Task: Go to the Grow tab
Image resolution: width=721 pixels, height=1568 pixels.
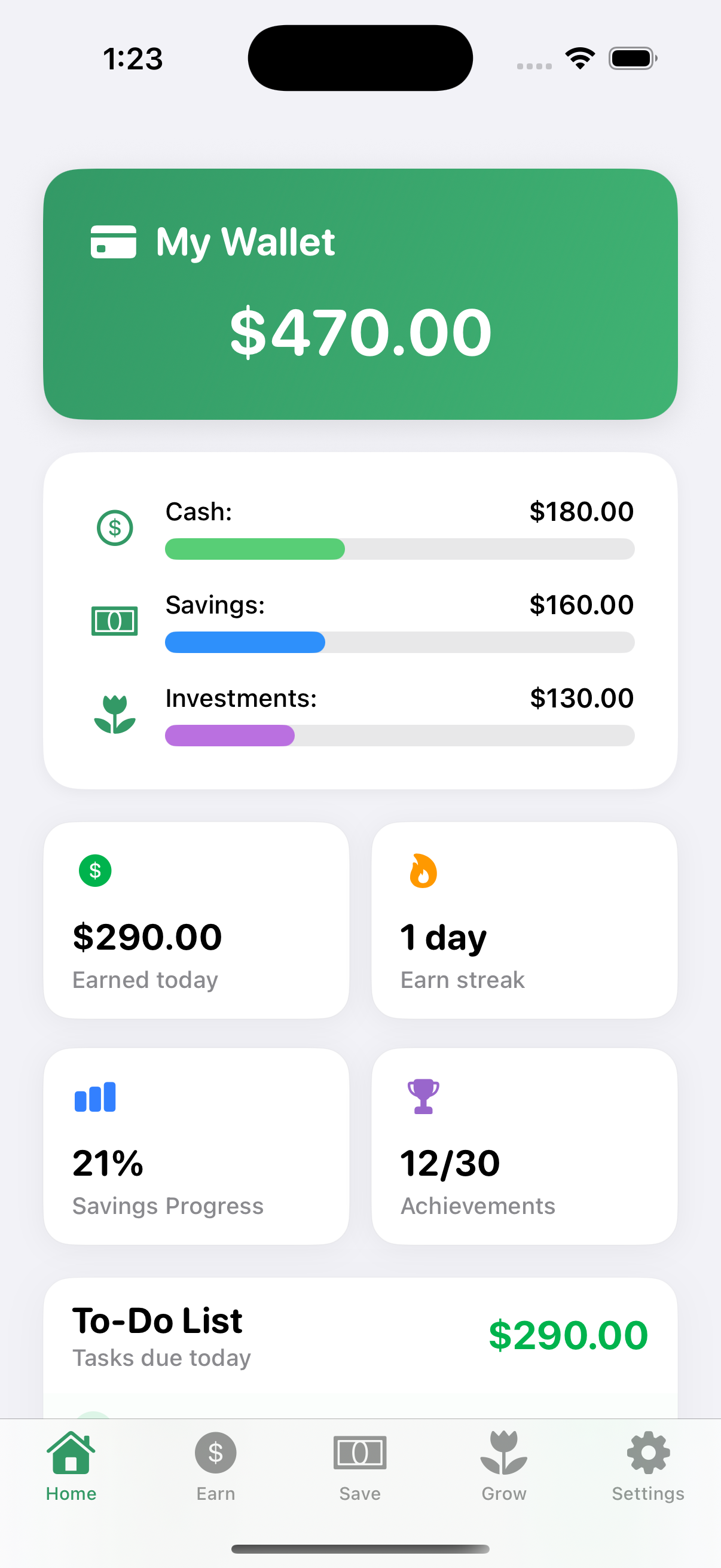Action: pos(504,1467)
